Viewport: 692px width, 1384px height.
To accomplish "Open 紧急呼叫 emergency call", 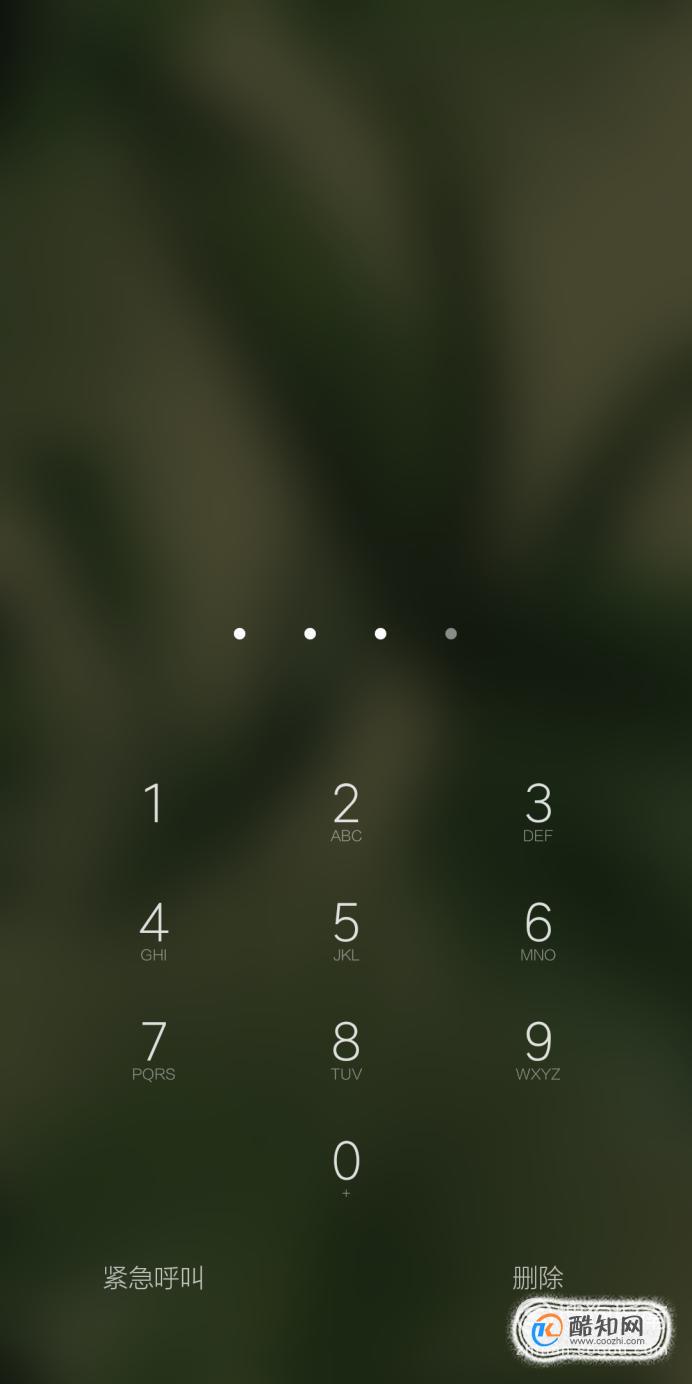I will [154, 1277].
